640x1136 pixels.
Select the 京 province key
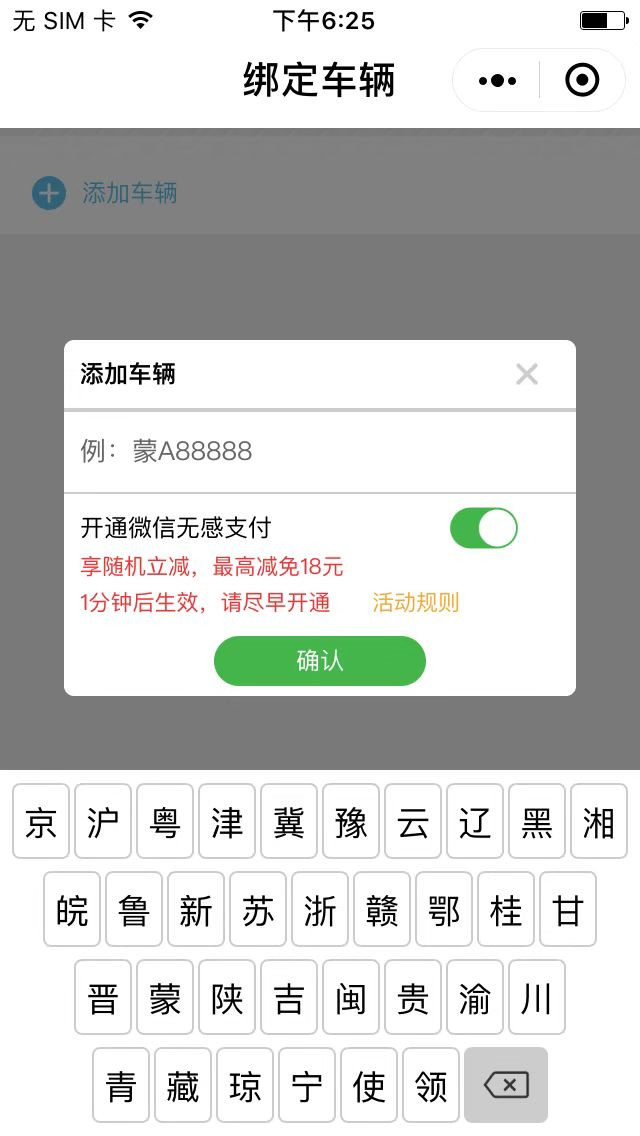[41, 822]
